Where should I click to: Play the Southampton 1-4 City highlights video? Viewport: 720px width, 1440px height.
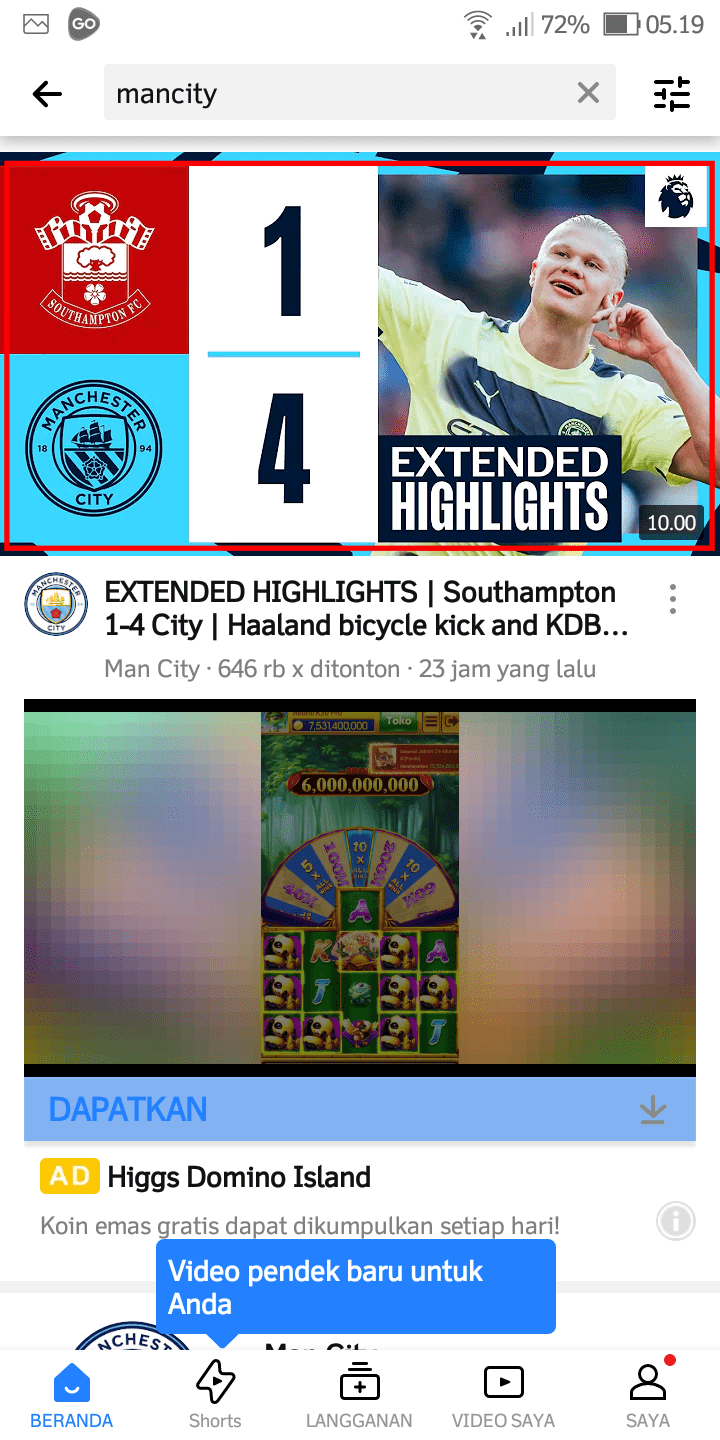(360, 356)
